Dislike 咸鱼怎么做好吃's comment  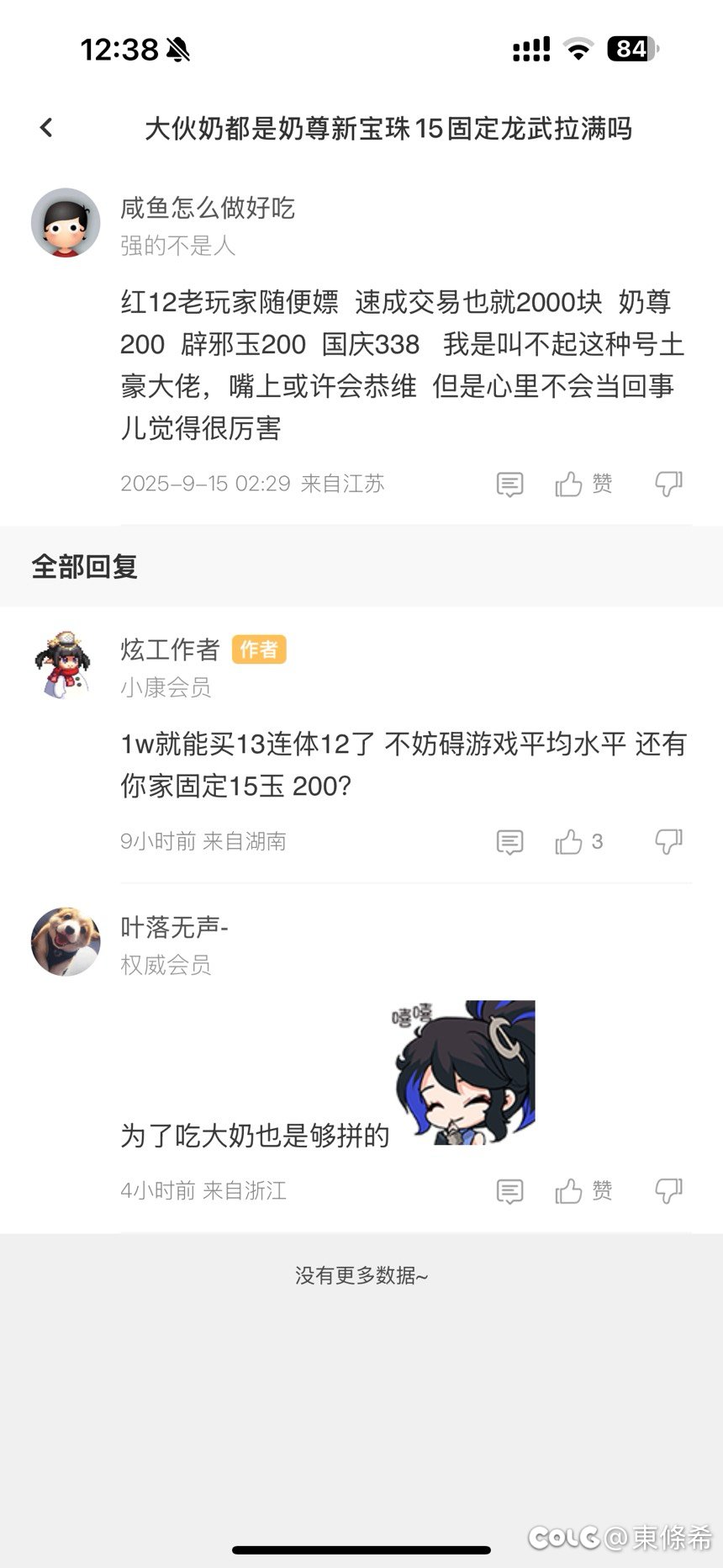pos(668,484)
